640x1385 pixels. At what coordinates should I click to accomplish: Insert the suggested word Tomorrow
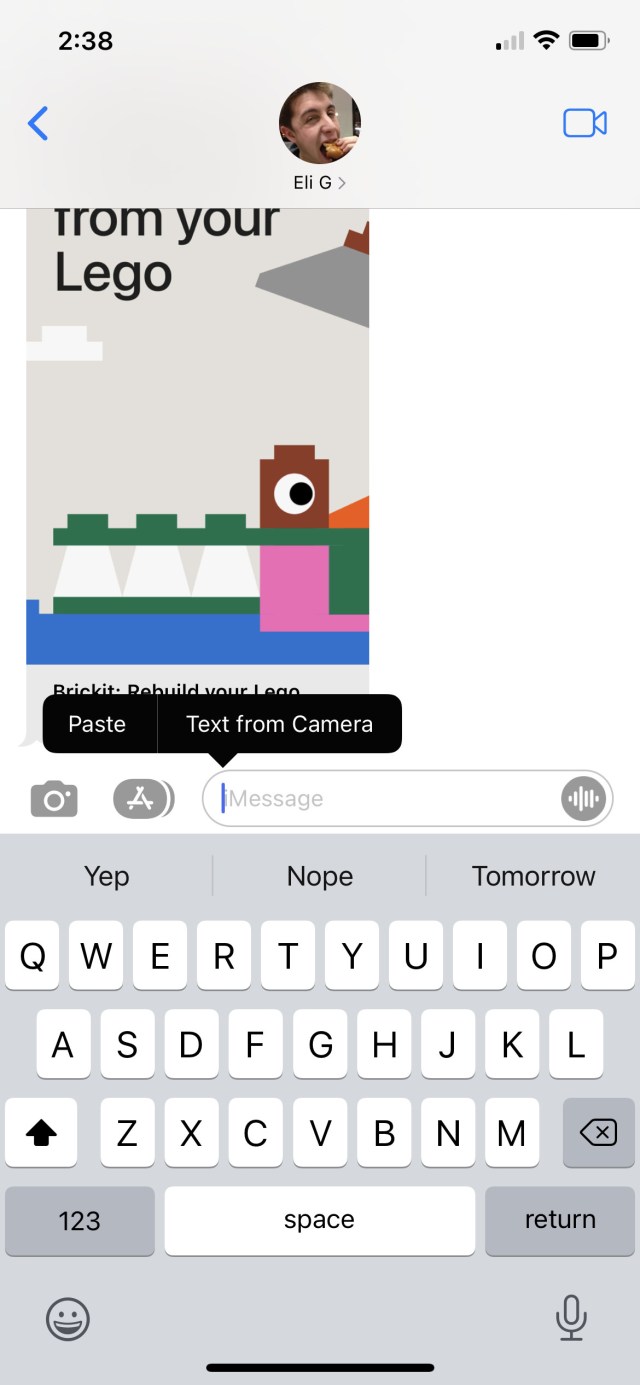533,876
